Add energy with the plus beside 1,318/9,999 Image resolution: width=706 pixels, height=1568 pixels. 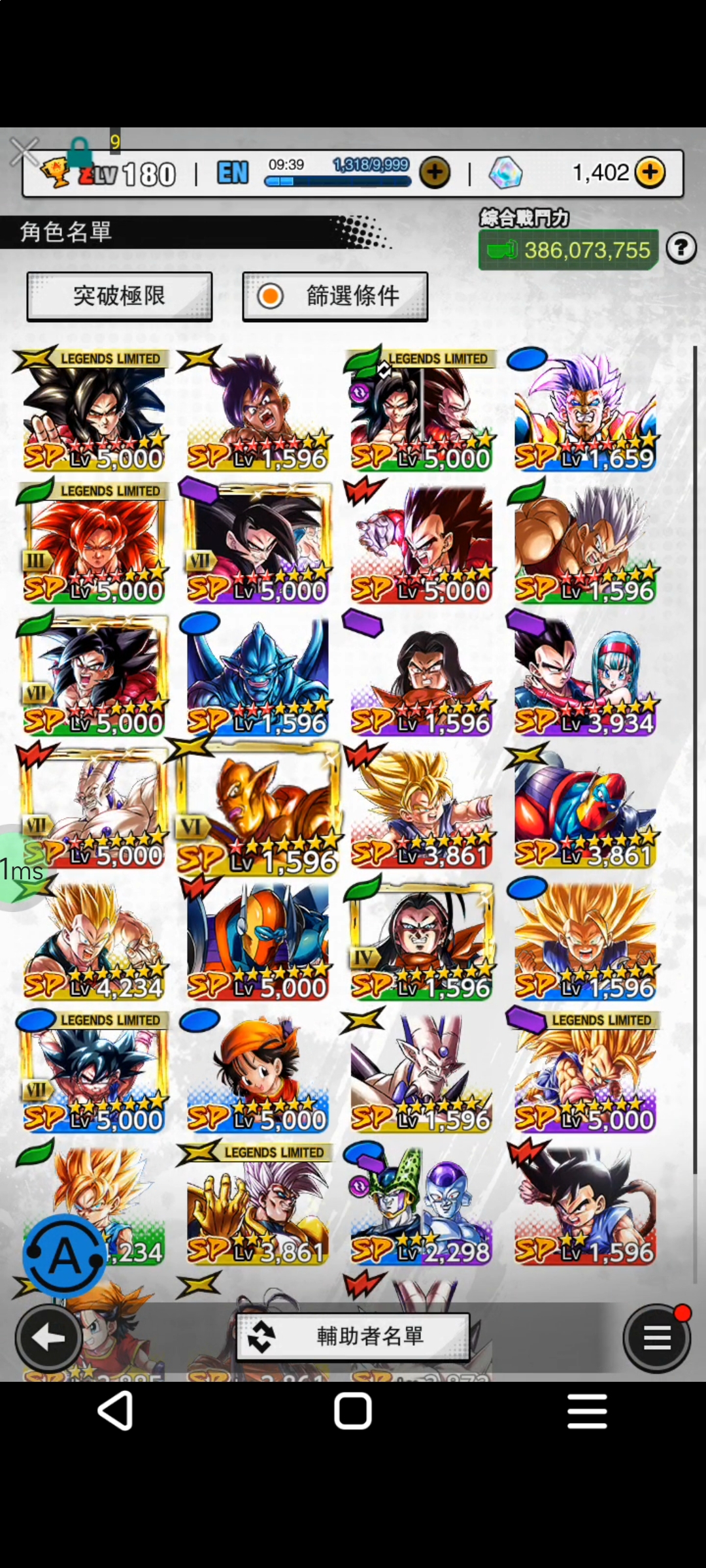click(x=435, y=173)
